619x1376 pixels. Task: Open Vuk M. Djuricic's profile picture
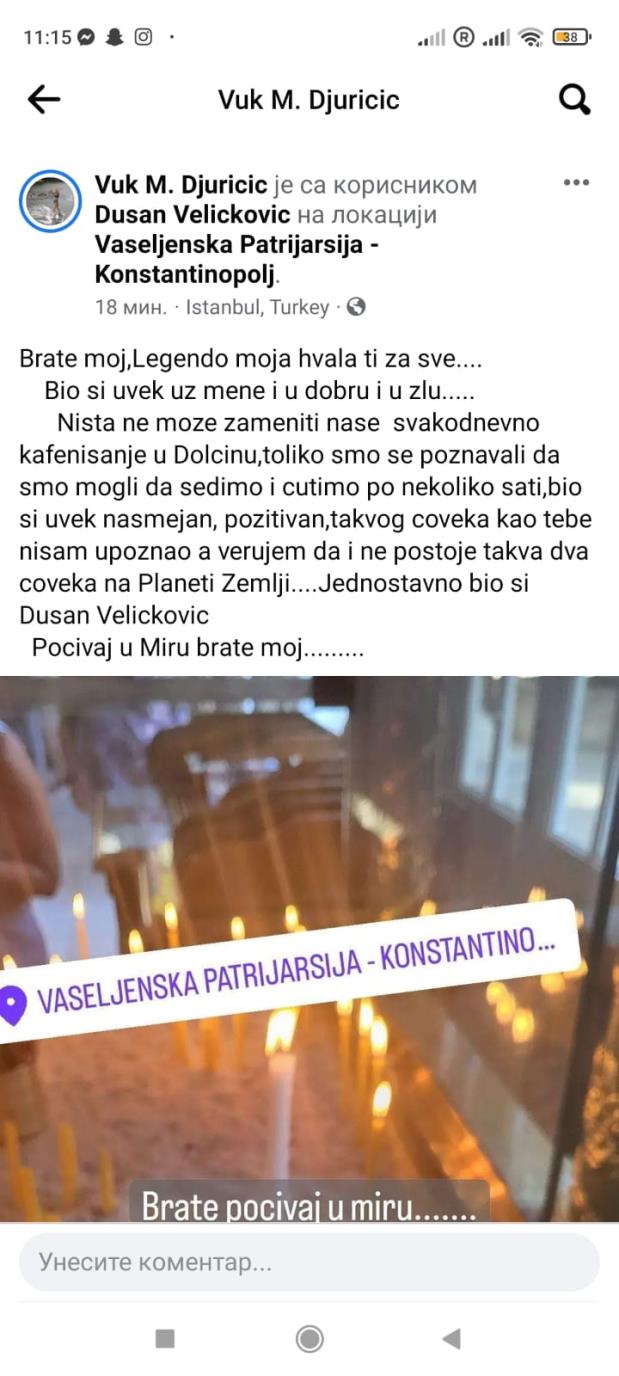coord(49,204)
